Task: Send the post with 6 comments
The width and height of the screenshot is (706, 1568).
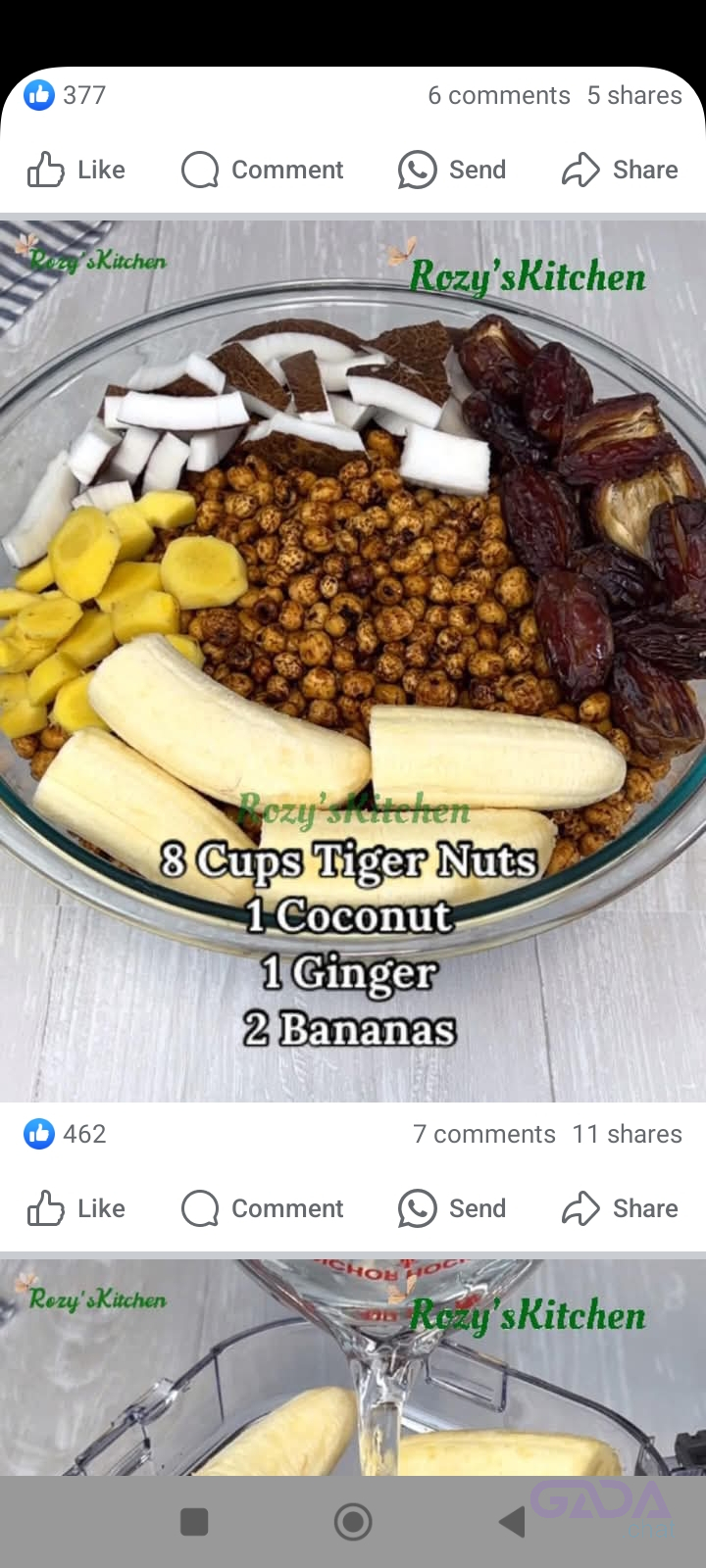Action: coord(452,170)
